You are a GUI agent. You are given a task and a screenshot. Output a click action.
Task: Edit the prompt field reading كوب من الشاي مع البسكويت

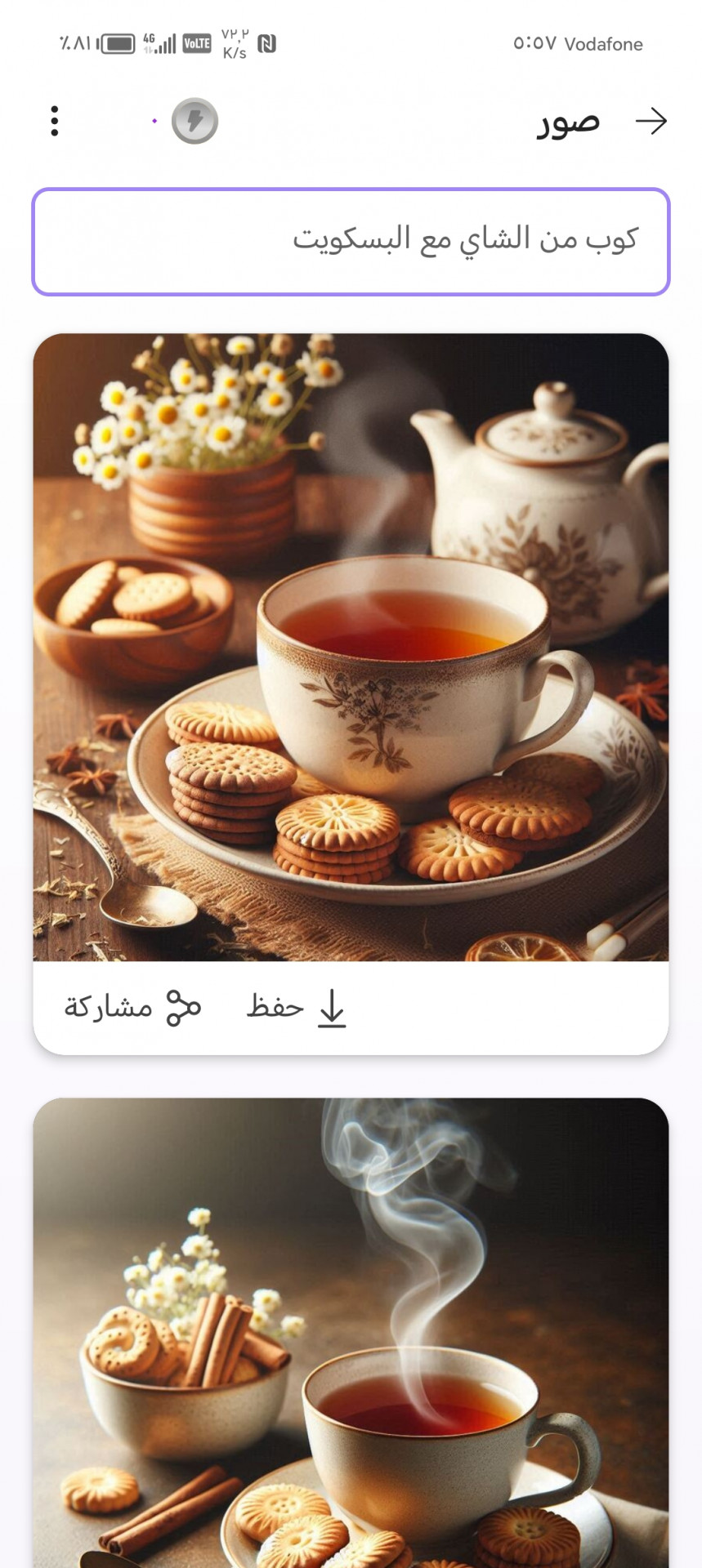coord(351,242)
